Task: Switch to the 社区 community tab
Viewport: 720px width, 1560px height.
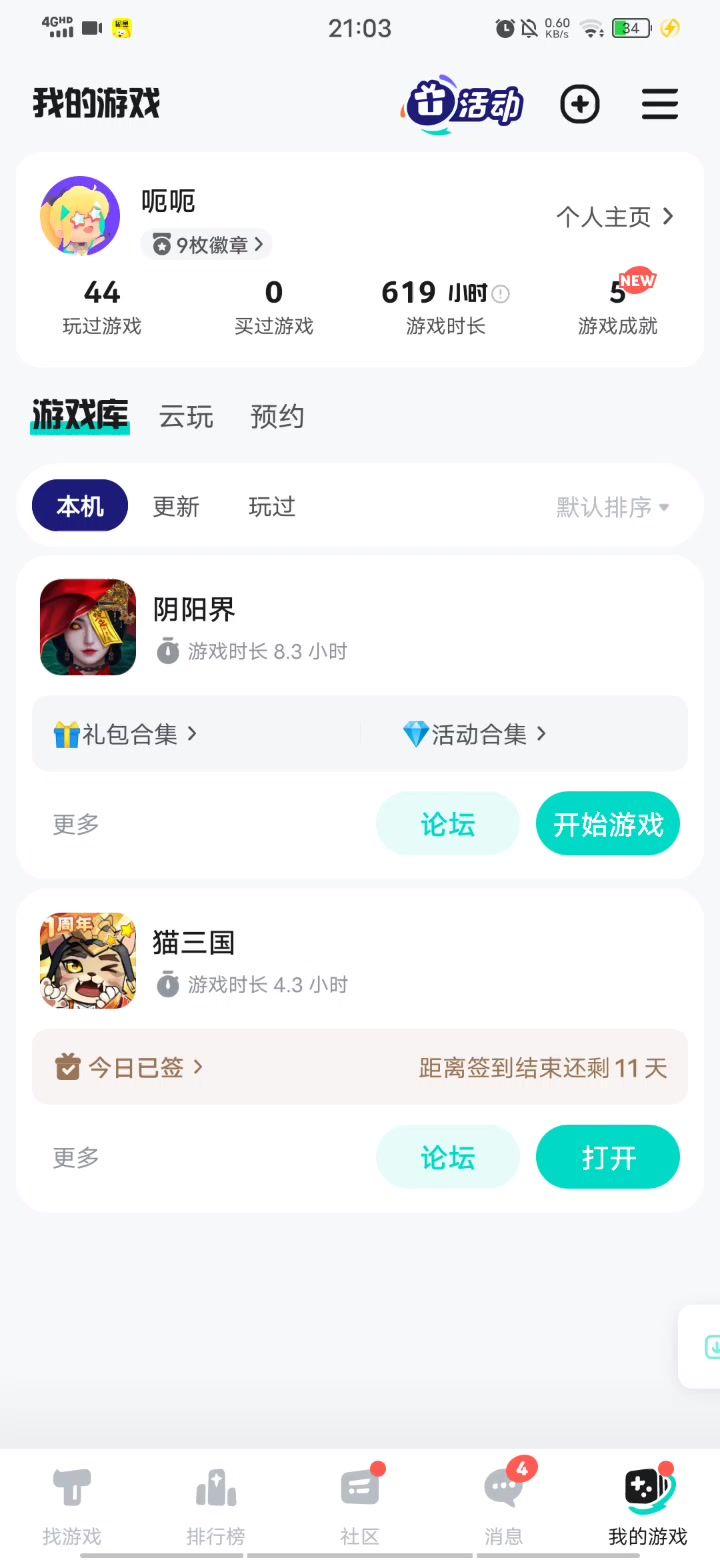Action: 360,1500
